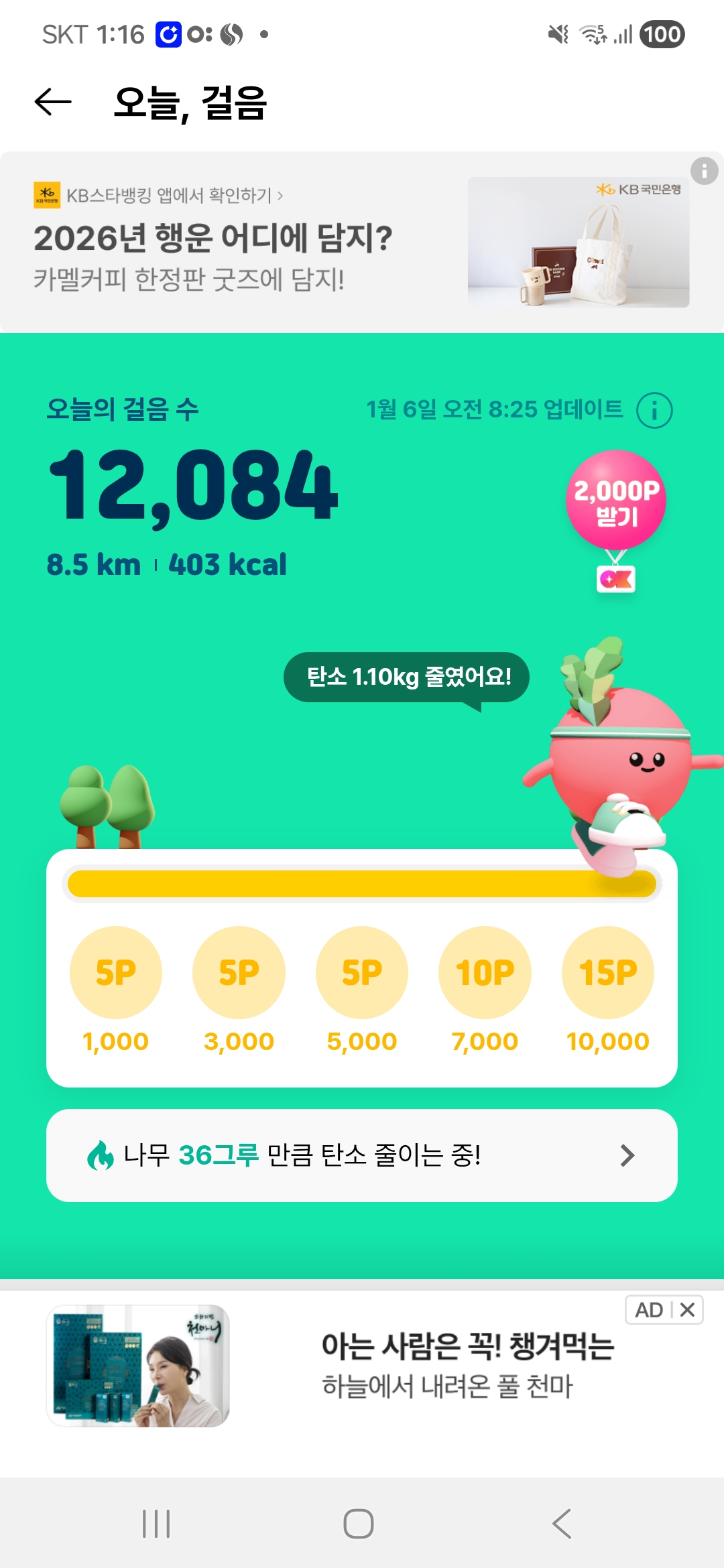Close the bottom AD with the X
The width and height of the screenshot is (724, 1568).
click(x=687, y=1310)
